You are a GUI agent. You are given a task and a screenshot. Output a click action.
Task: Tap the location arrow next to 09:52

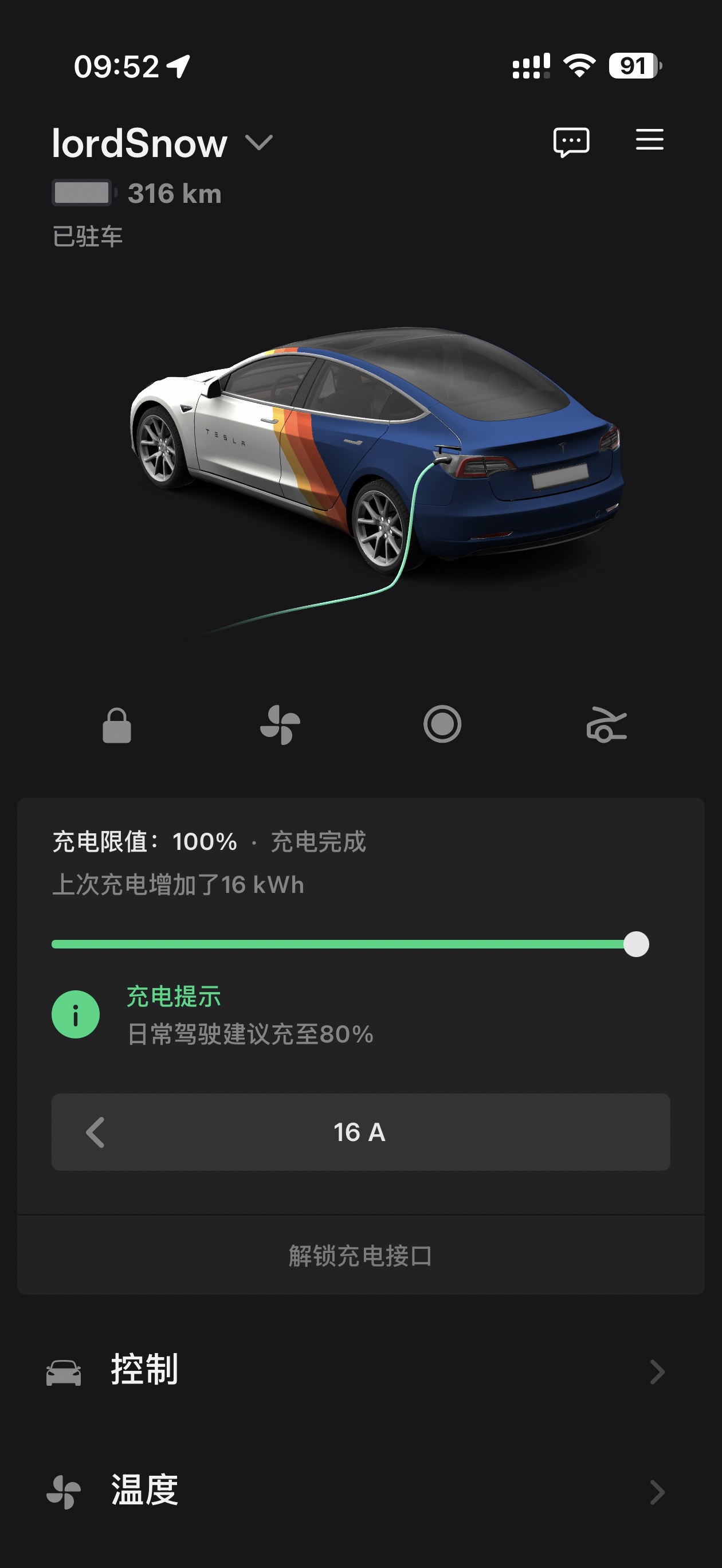point(178,67)
